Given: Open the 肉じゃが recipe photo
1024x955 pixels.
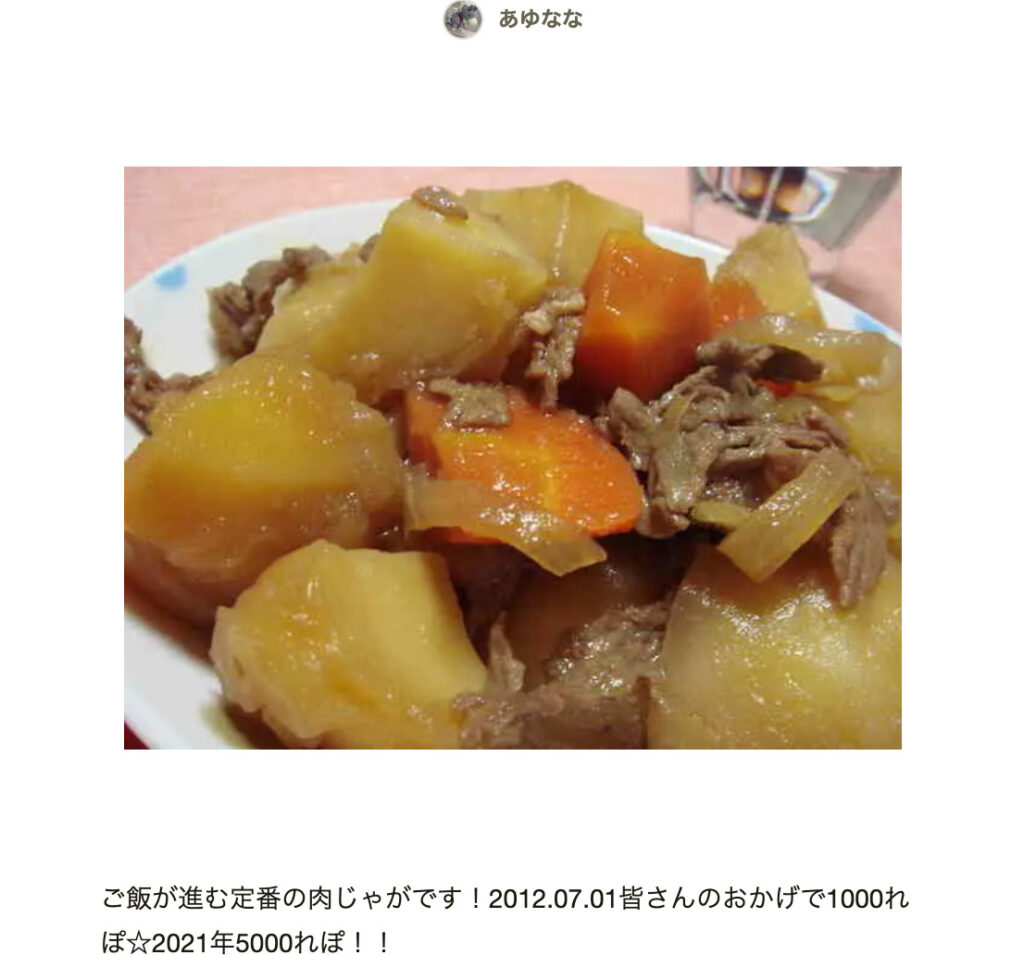Looking at the screenshot, I should point(512,457).
